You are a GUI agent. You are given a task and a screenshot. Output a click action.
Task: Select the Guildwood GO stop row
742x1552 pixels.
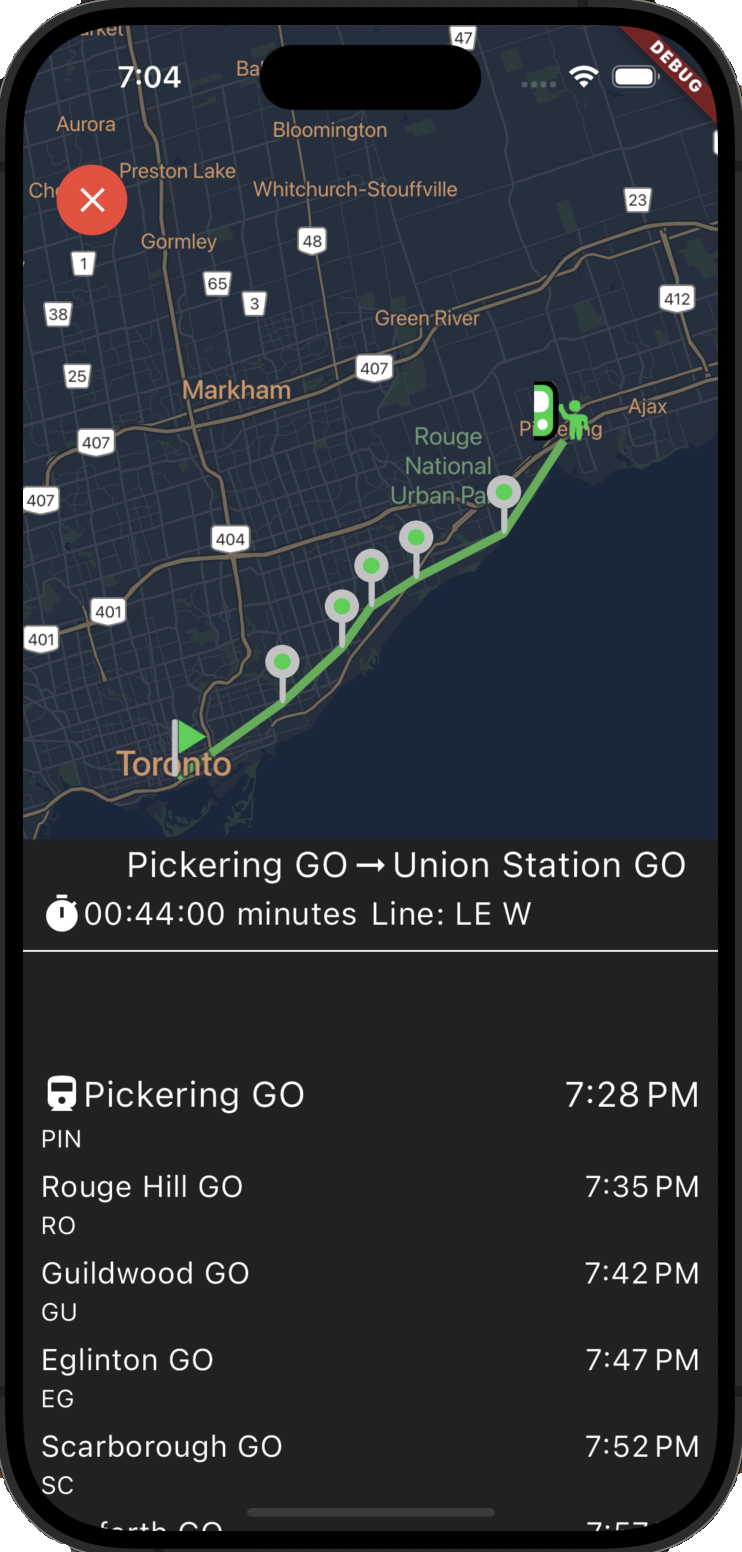(370, 1289)
